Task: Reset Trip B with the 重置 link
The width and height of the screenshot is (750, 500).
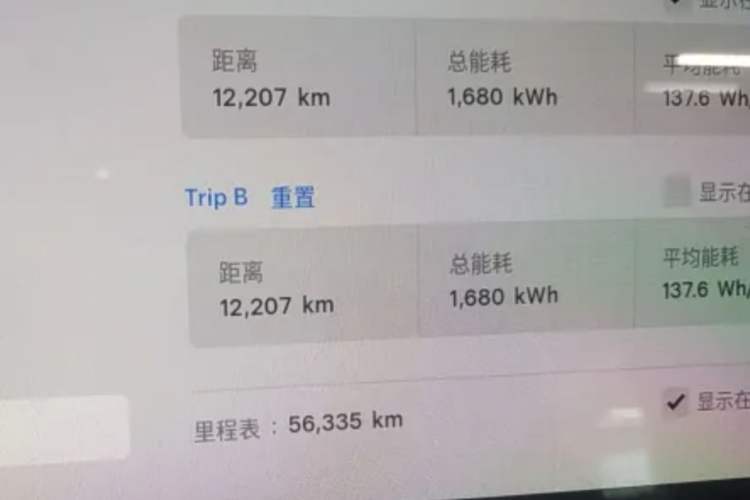Action: [x=293, y=197]
